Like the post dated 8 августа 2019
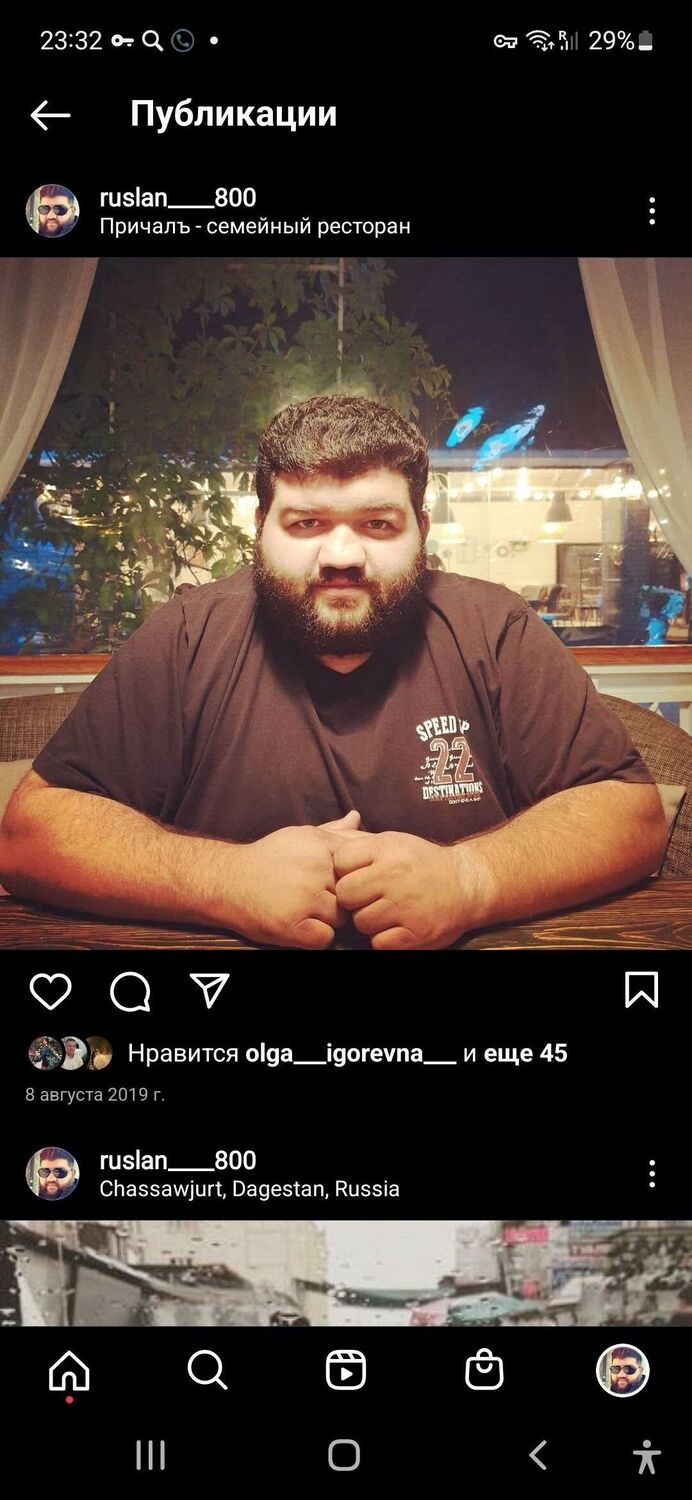The width and height of the screenshot is (692, 1500). (x=50, y=991)
